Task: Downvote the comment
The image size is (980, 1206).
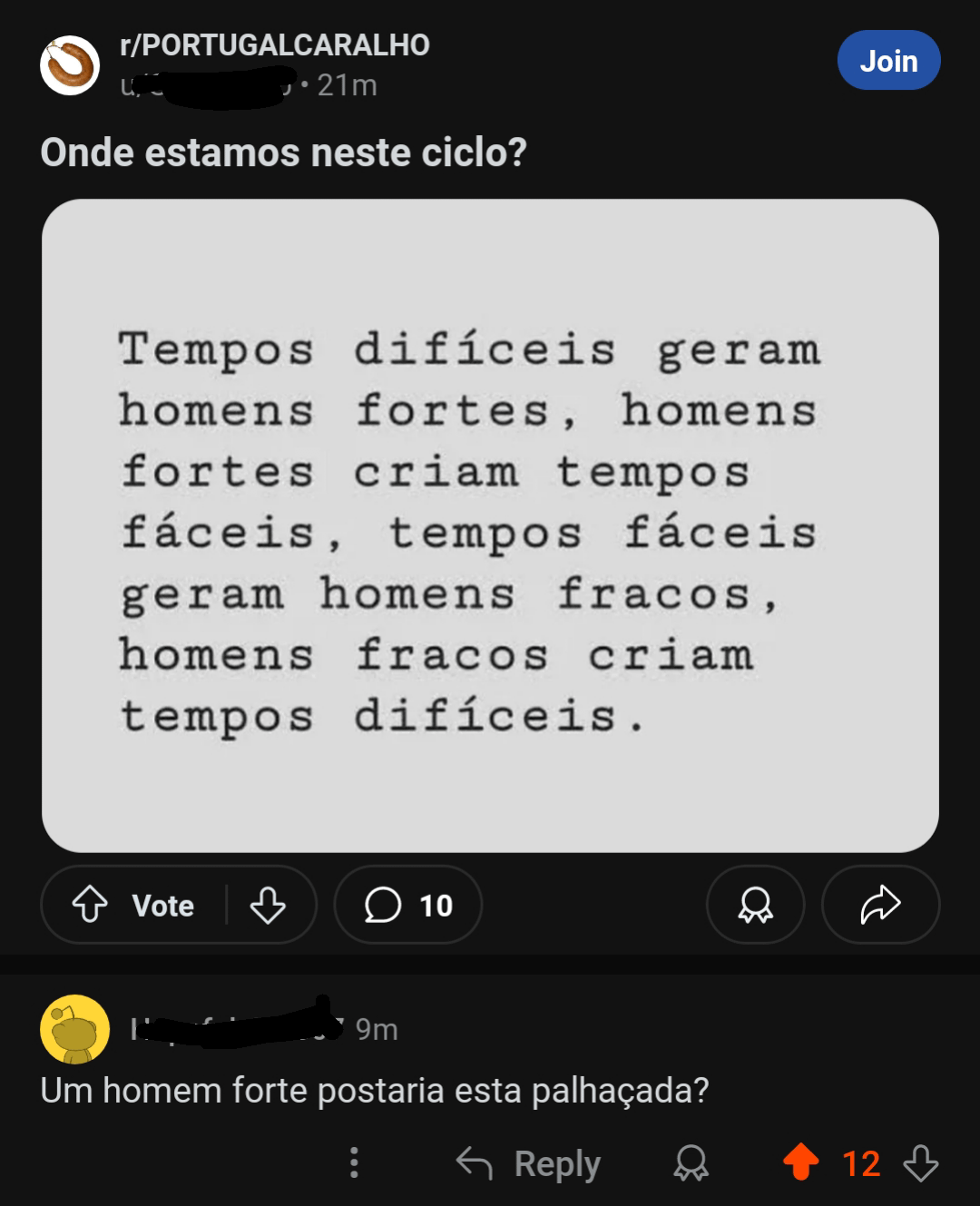Action: click(920, 1162)
